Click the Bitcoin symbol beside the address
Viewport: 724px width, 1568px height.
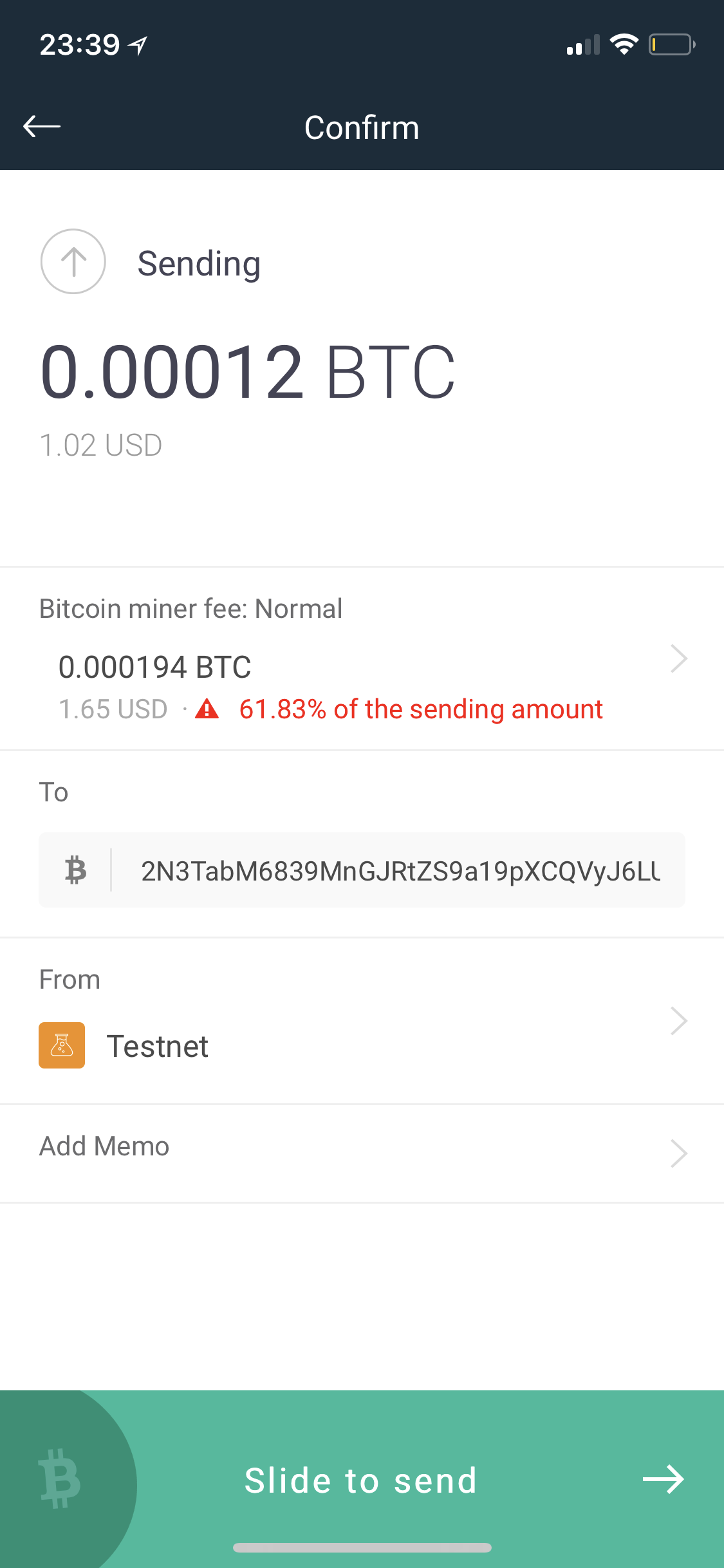pyautogui.click(x=75, y=870)
